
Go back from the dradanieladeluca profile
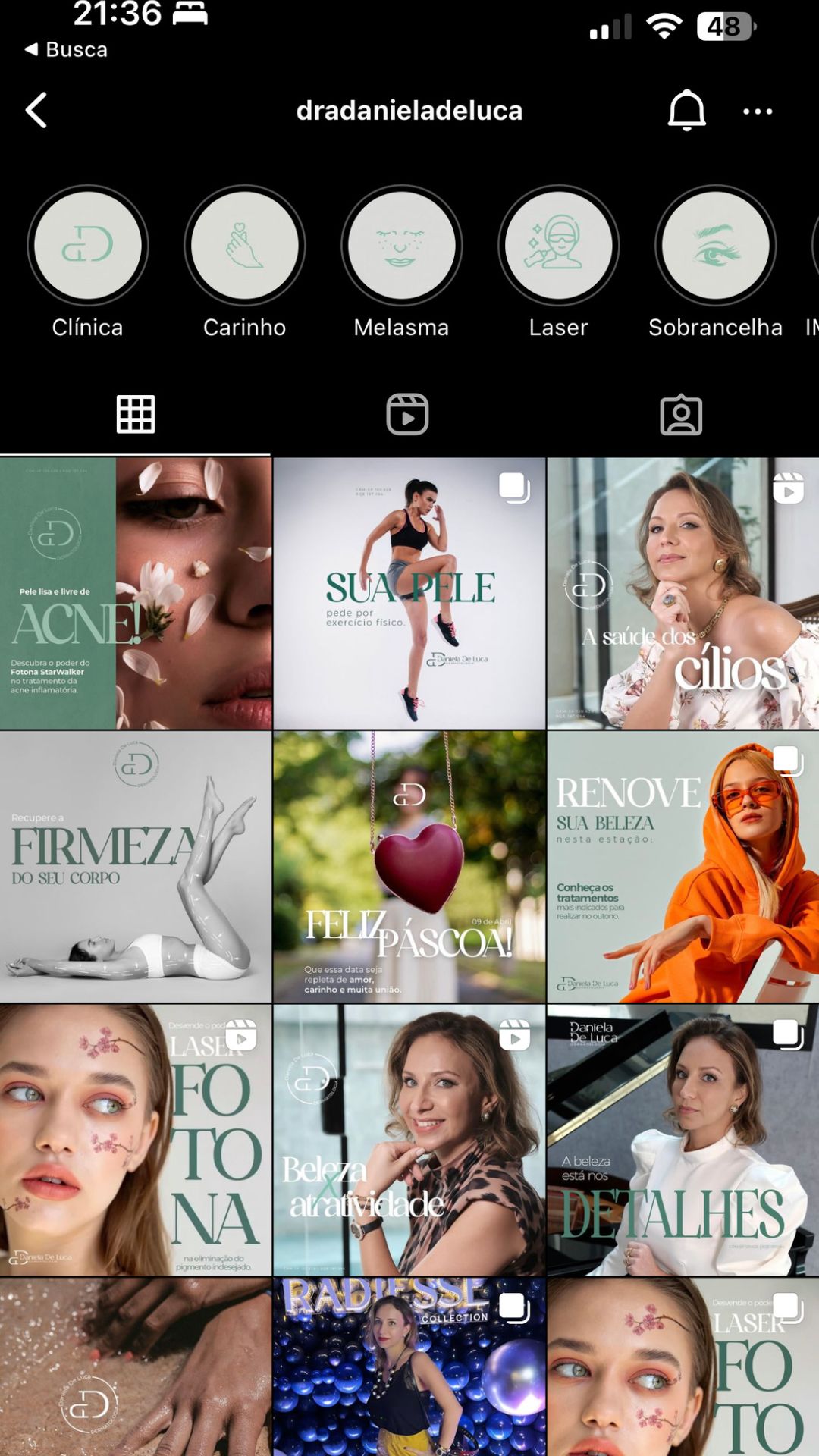[x=36, y=111]
